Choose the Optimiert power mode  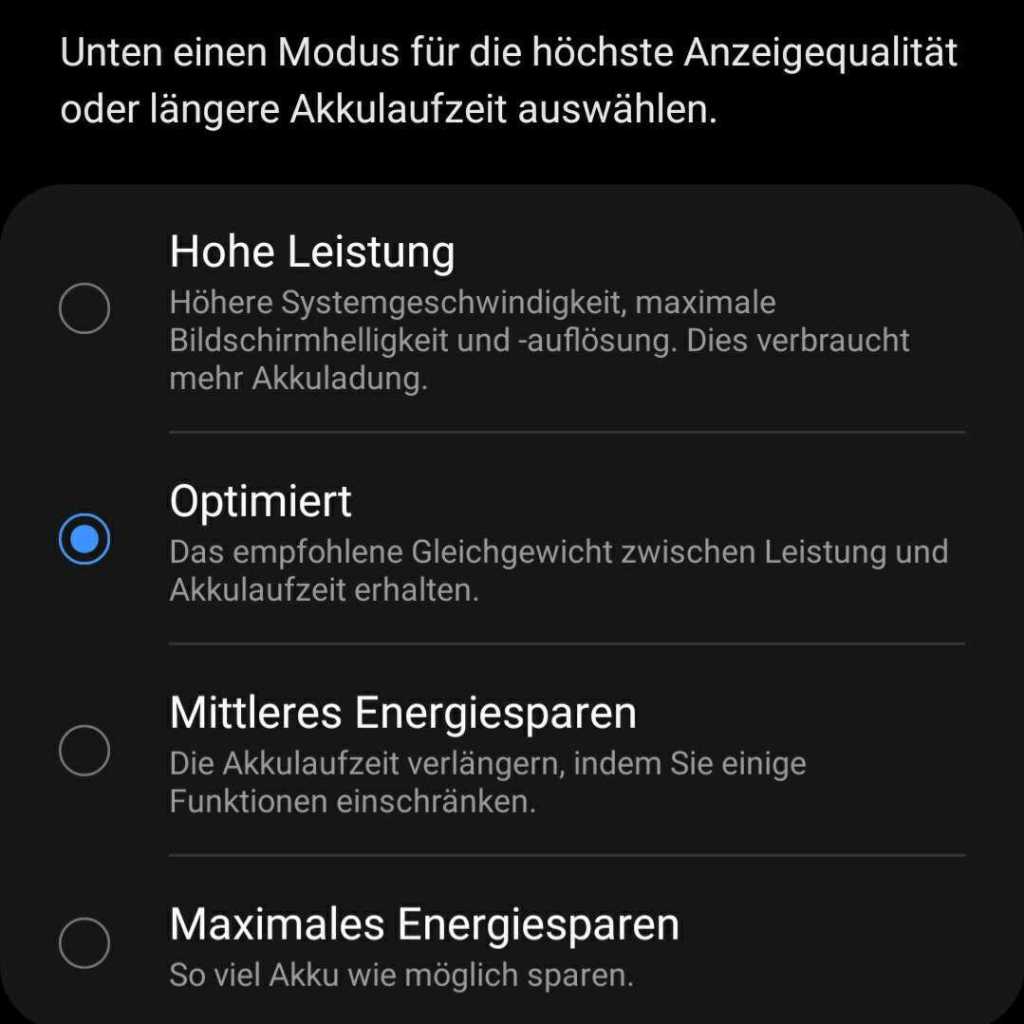tap(84, 540)
